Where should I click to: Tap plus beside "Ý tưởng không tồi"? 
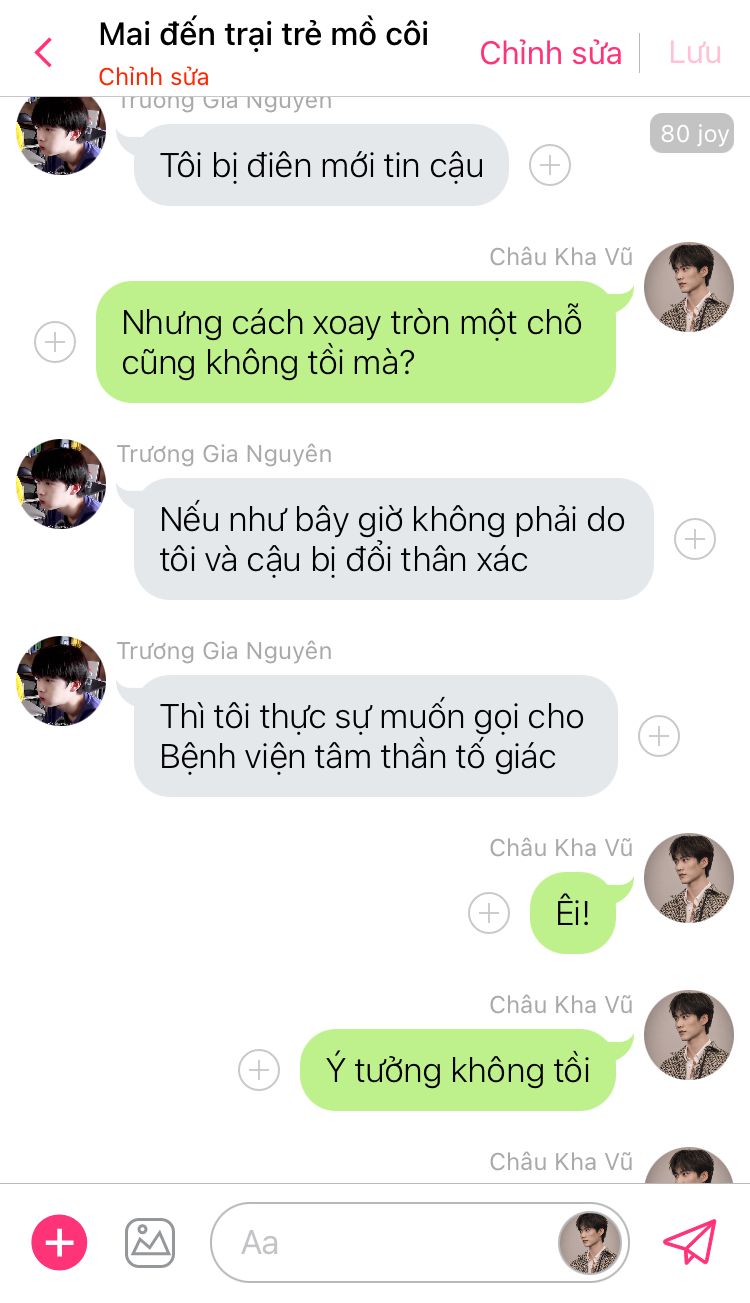click(259, 1070)
